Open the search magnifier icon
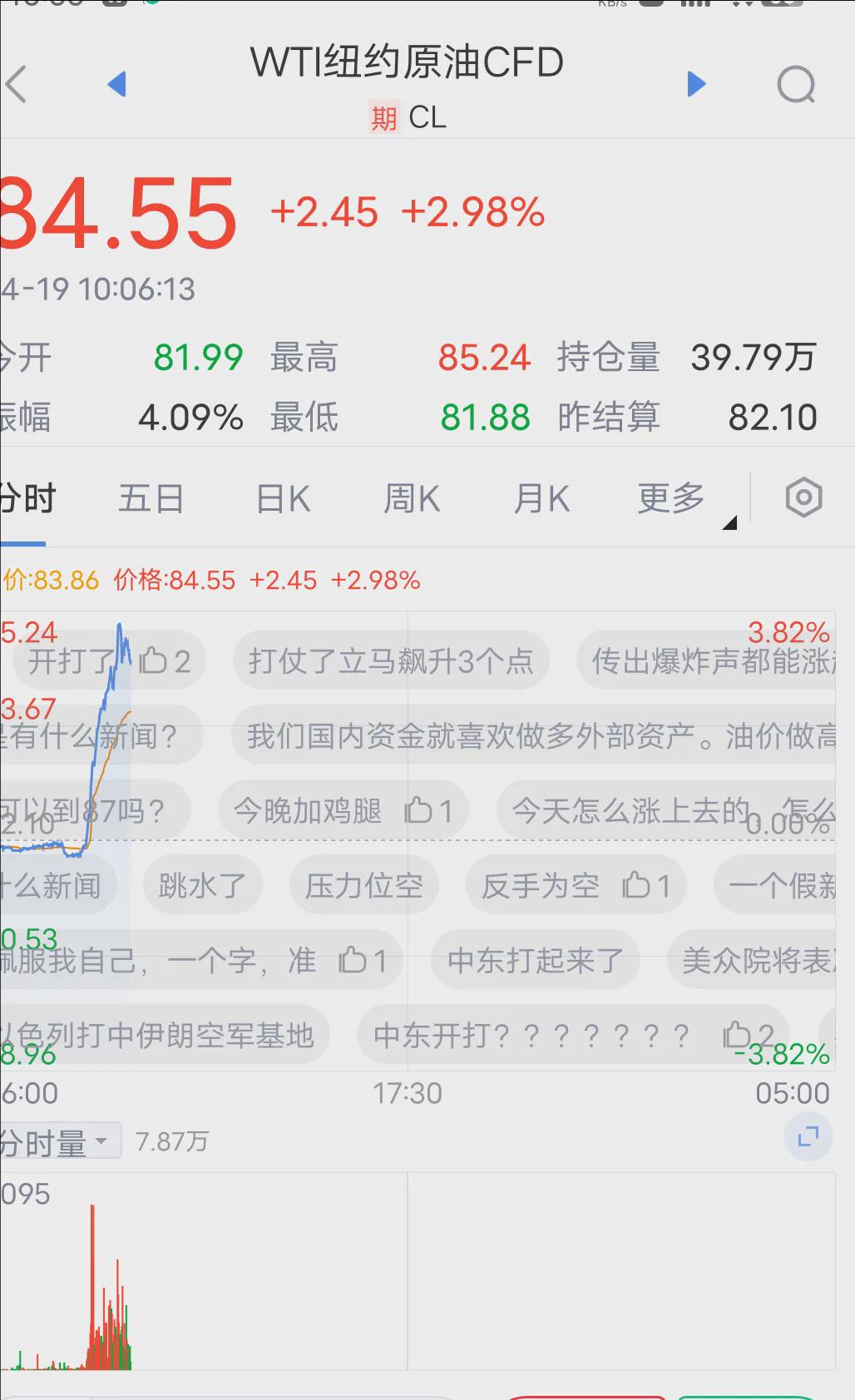 point(797,84)
